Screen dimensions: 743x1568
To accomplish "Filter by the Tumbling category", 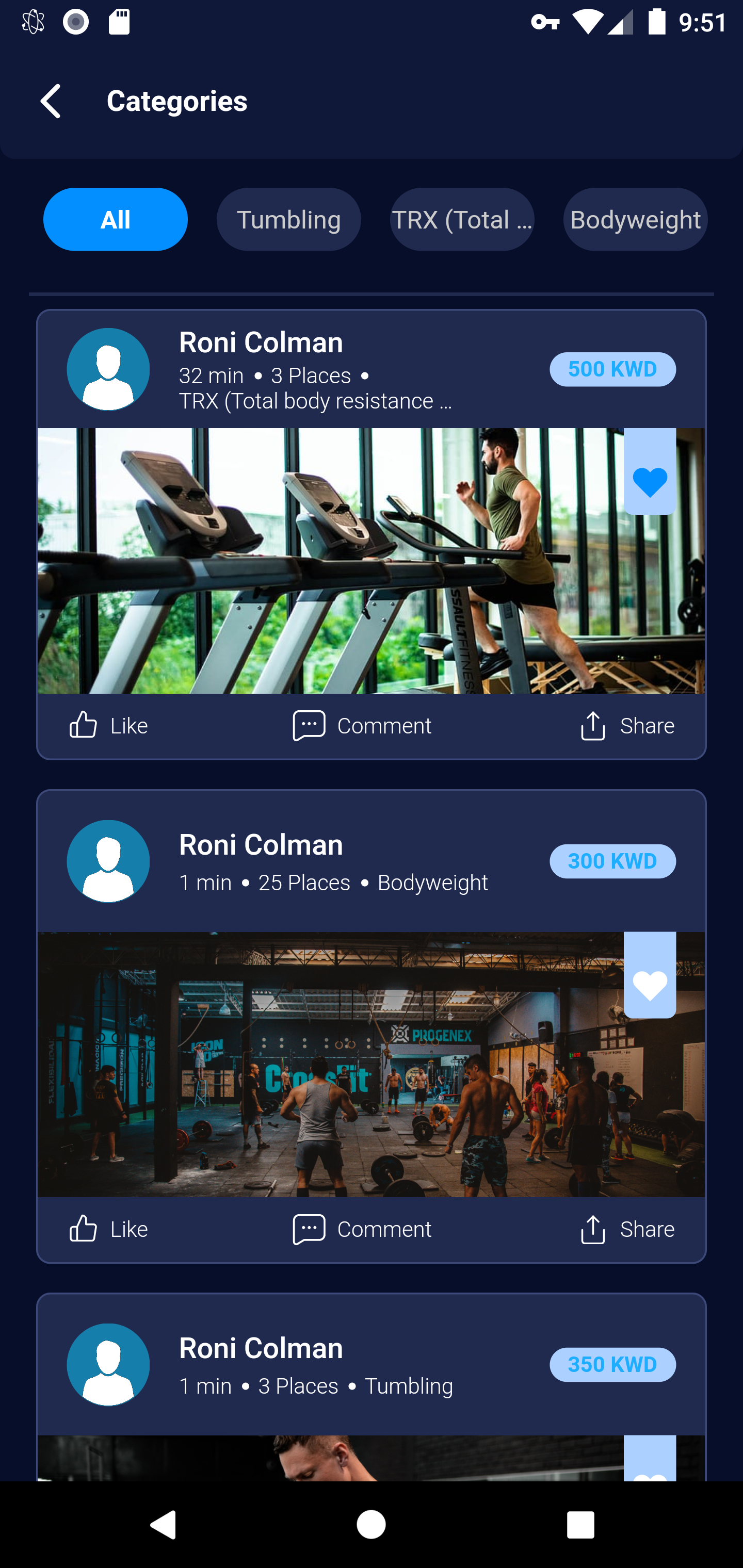I will [x=288, y=219].
